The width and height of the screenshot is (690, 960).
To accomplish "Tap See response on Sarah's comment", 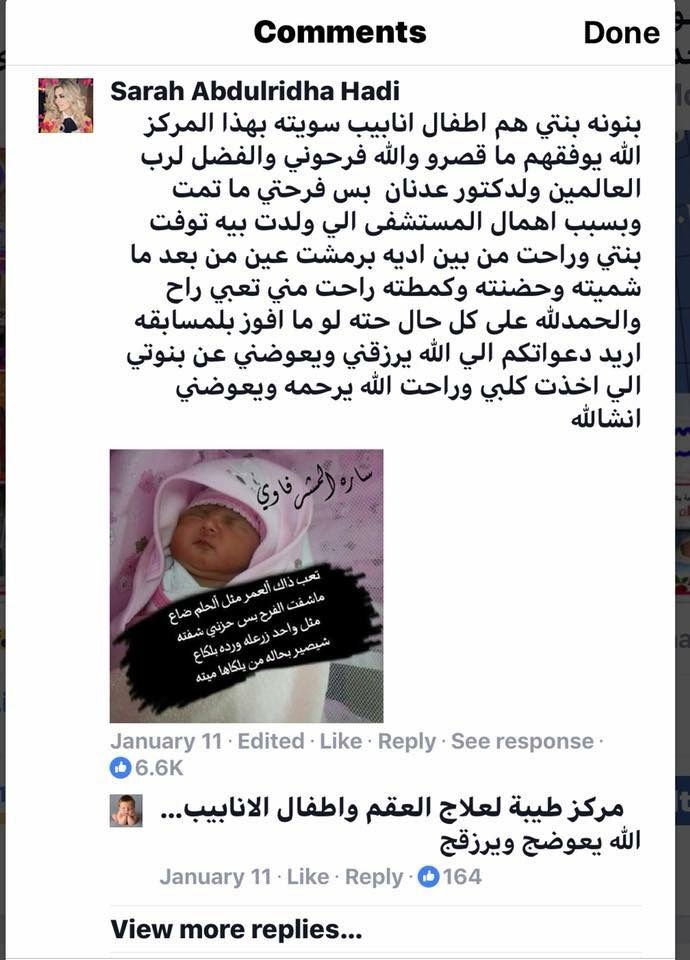I will [521, 741].
